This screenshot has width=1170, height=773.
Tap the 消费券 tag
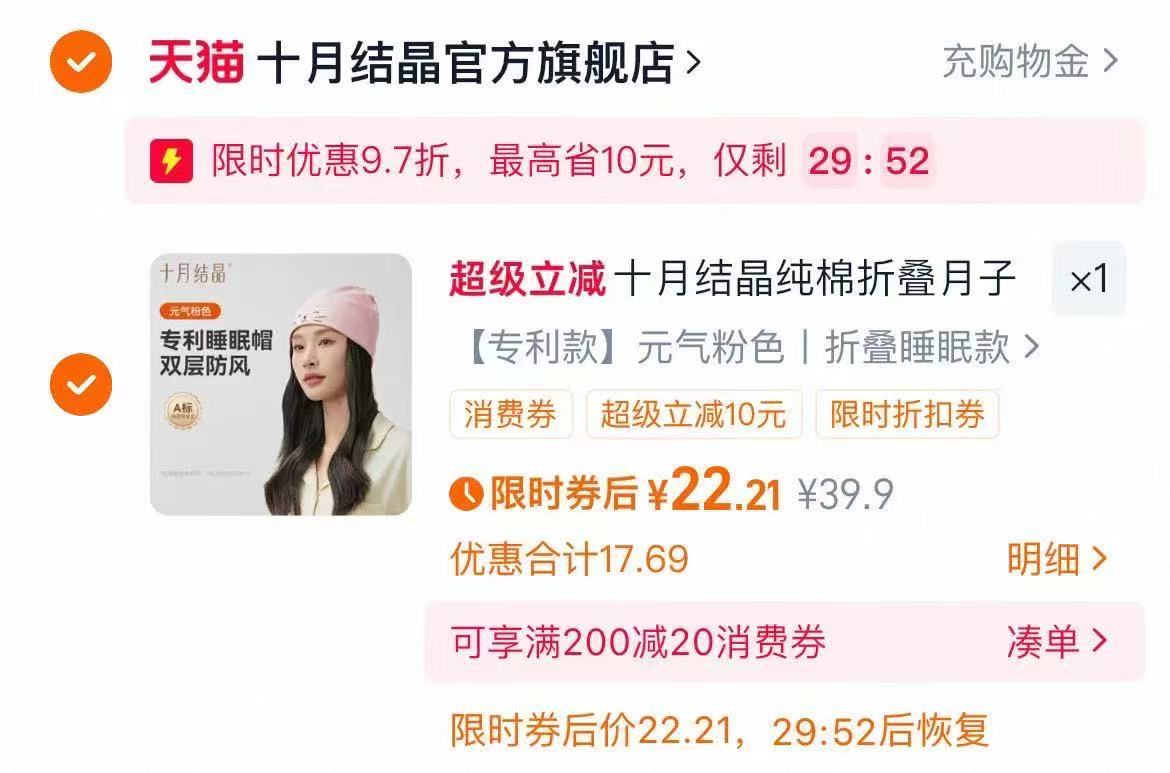pos(510,414)
